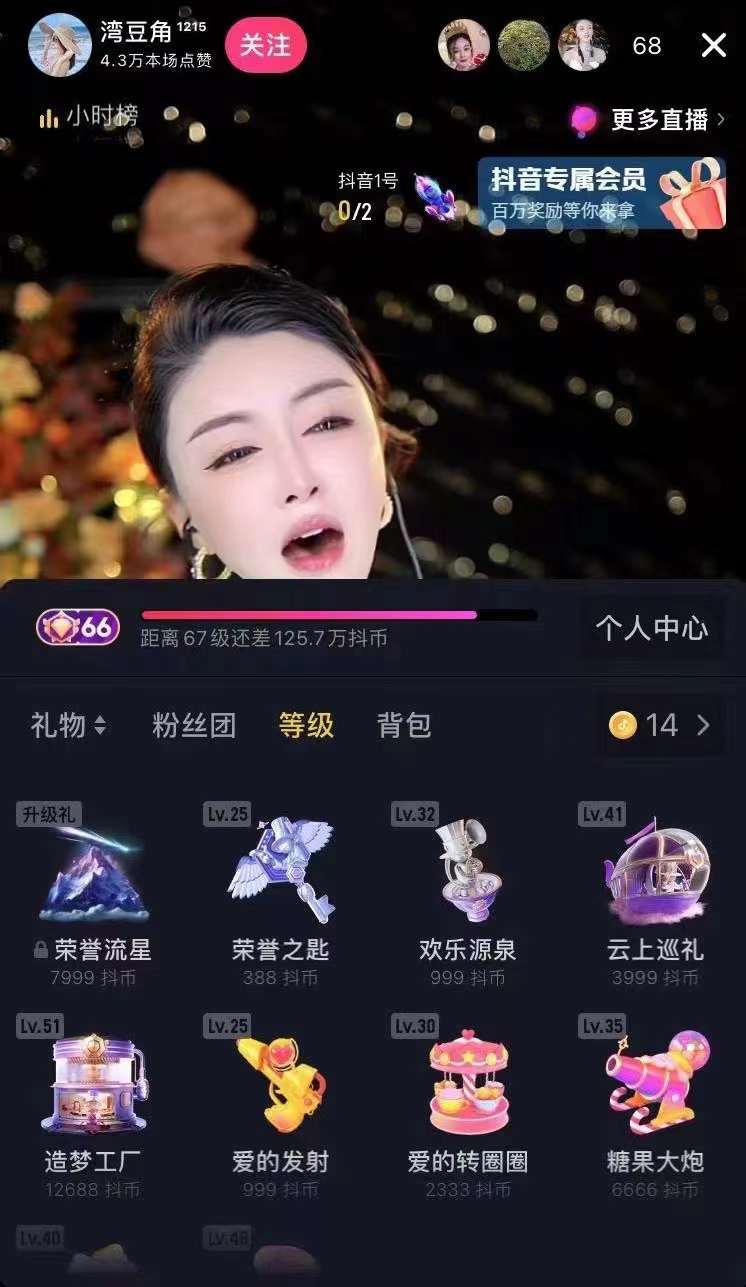Viewport: 746px width, 1287px height.
Task: Choose the 造梦工厂 gift
Action: click(94, 1096)
